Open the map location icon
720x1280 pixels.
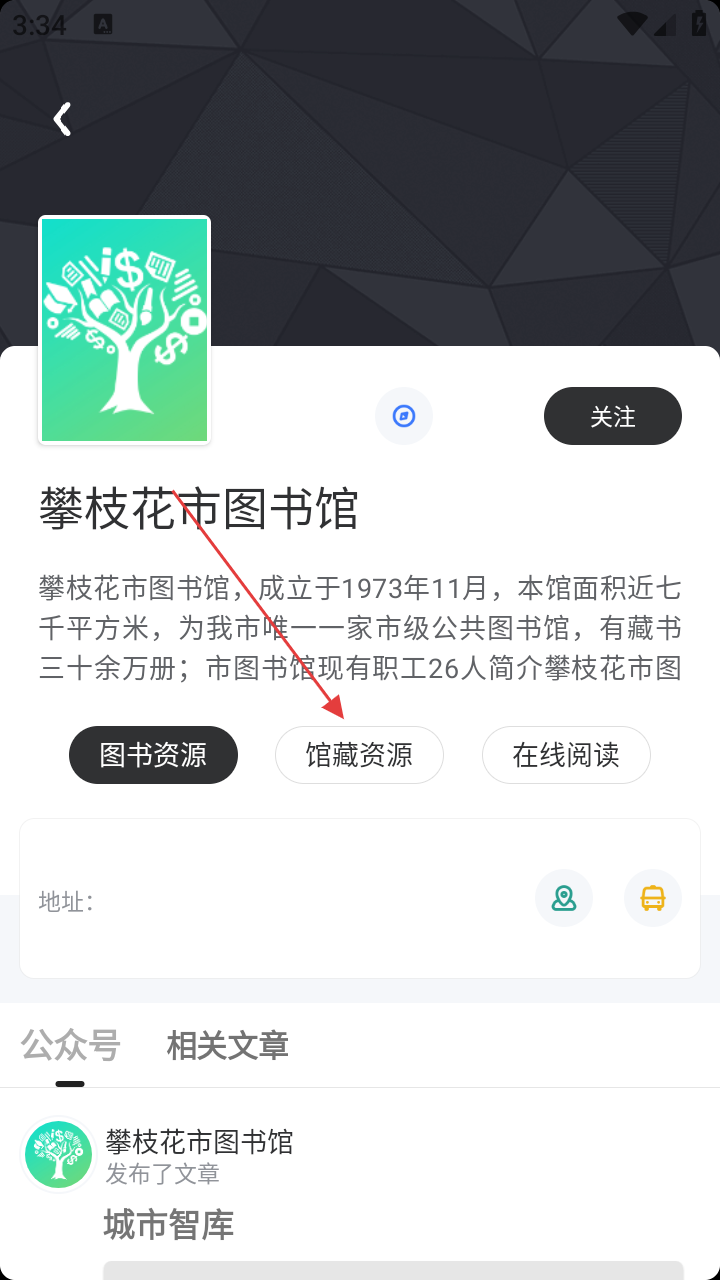[x=564, y=898]
